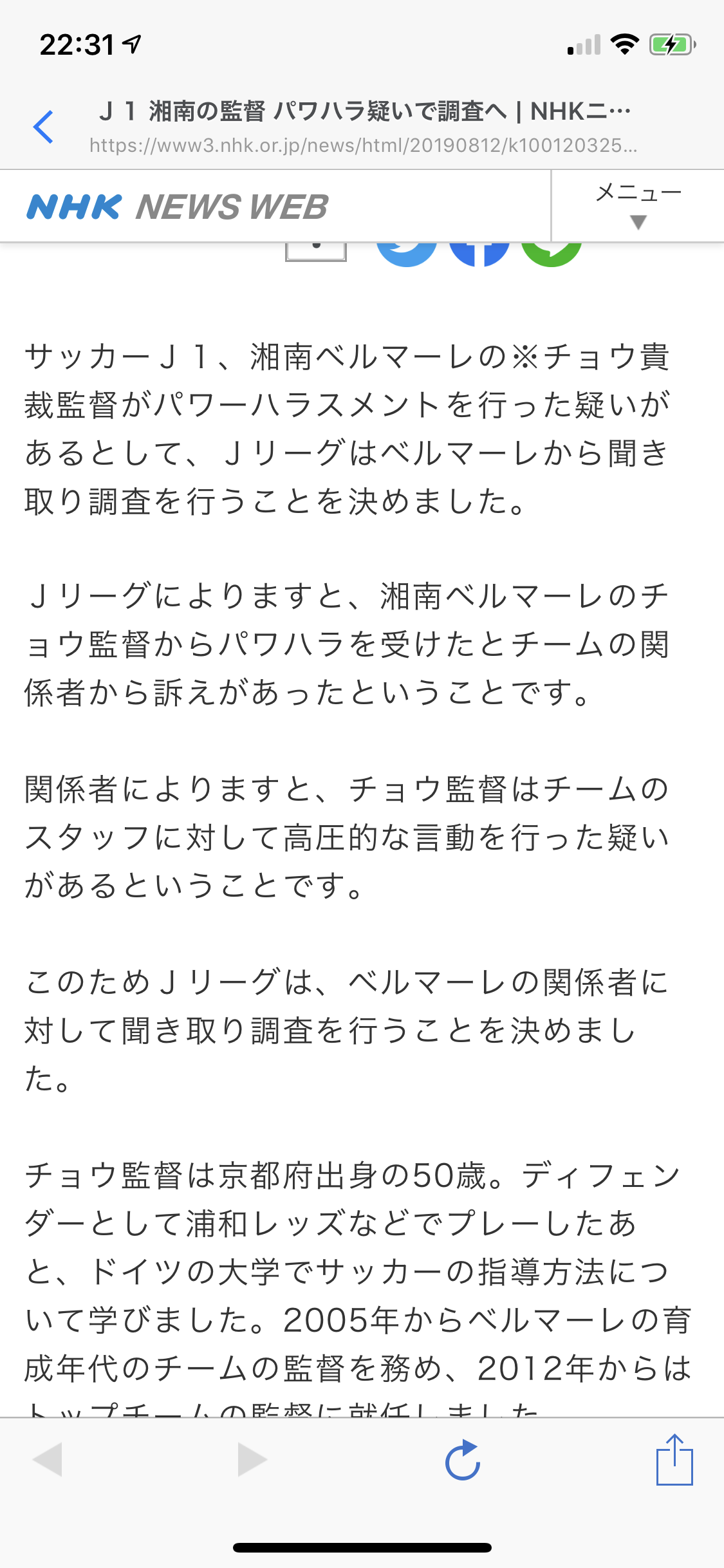
Task: Open the NHK NEWS WEB home page
Action: 178,207
